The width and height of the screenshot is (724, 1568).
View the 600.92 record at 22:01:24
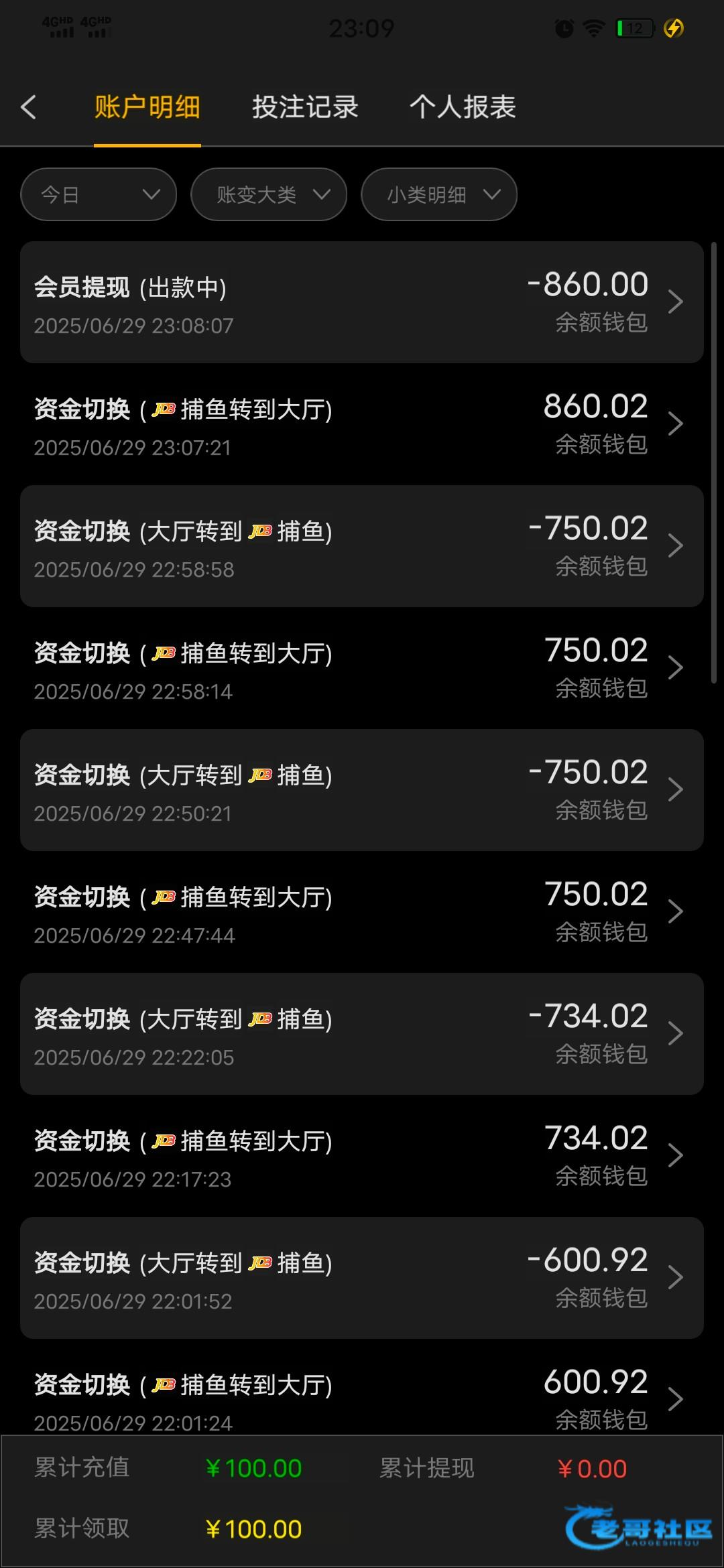[362, 1387]
